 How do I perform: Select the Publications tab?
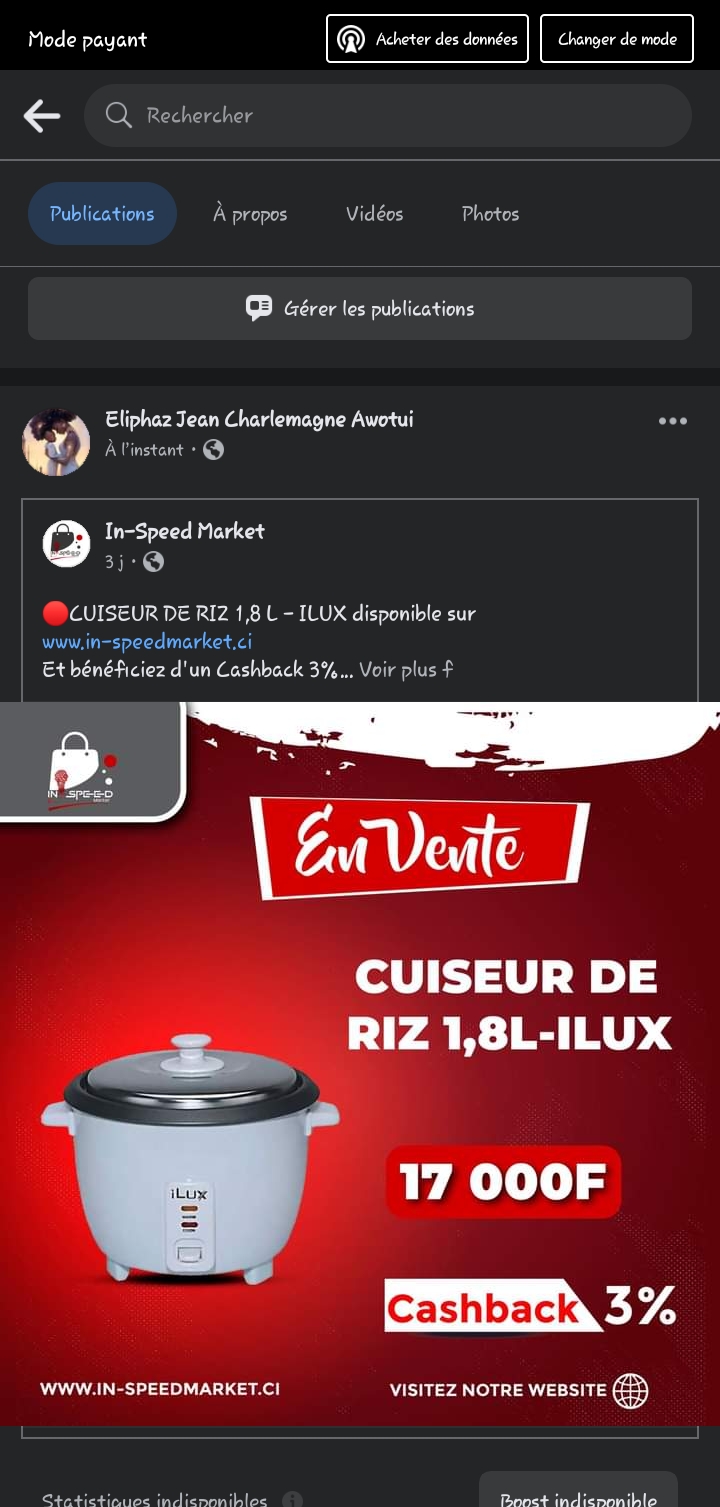pyautogui.click(x=102, y=214)
